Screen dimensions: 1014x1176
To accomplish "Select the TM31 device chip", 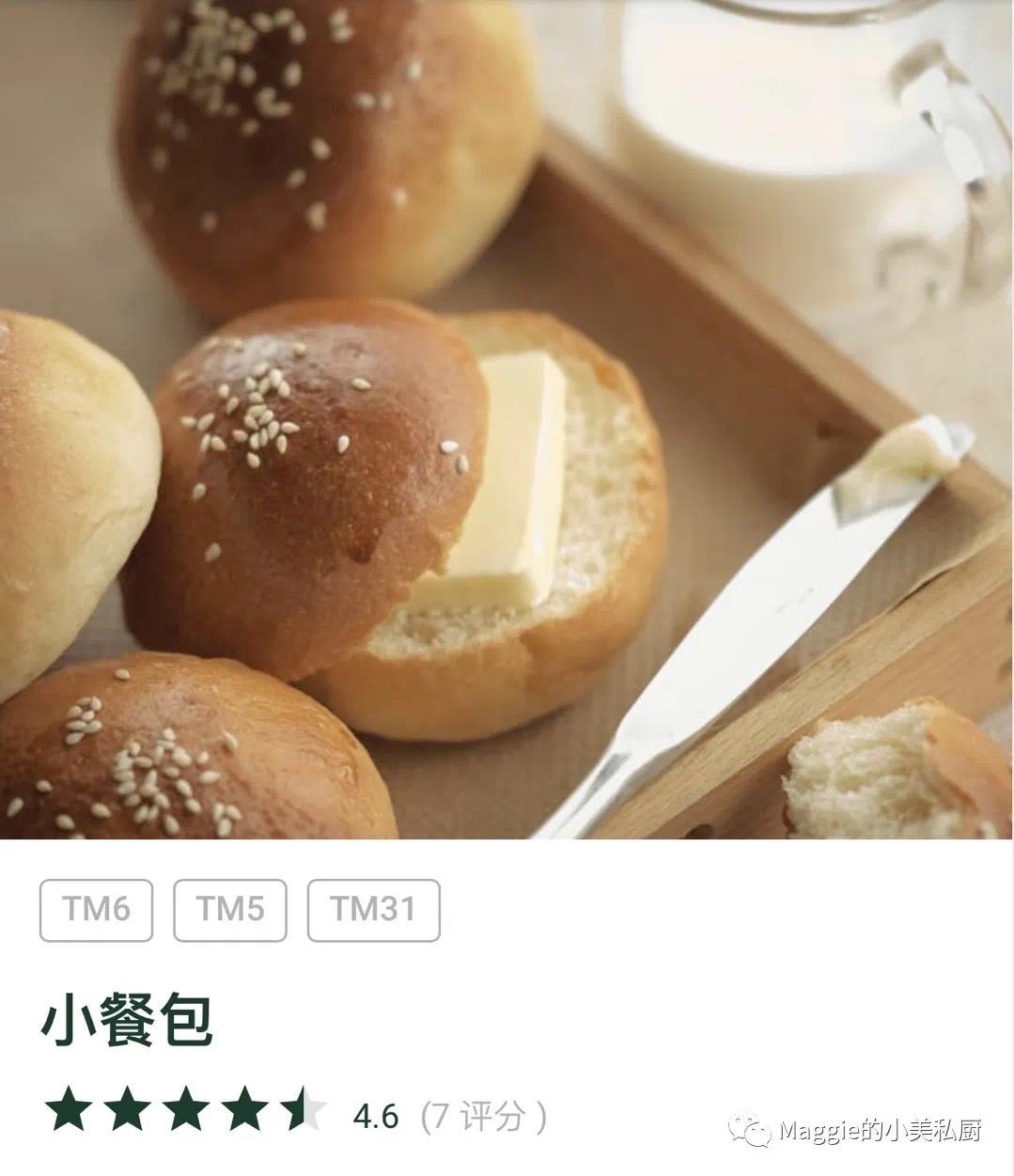I will pyautogui.click(x=373, y=910).
